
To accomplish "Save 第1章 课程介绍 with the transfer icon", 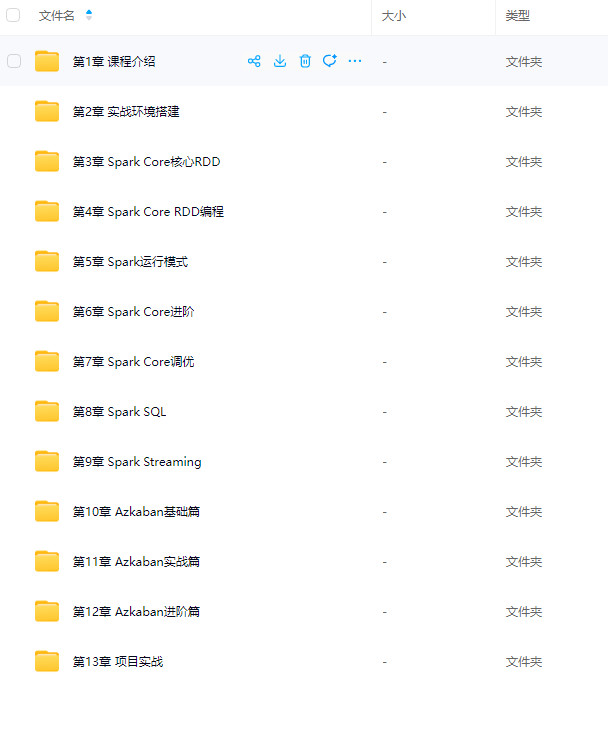I will point(330,61).
